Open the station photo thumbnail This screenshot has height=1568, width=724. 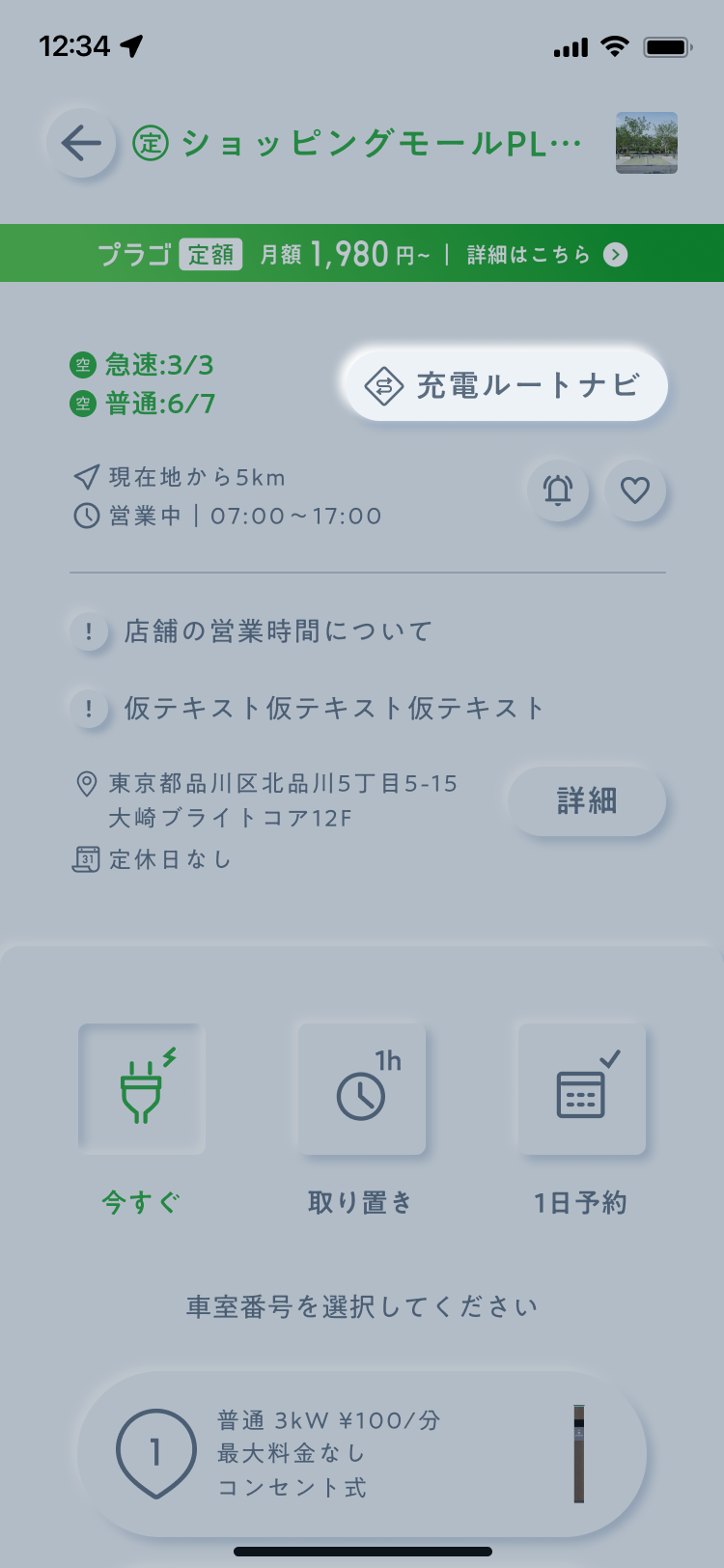tap(646, 143)
